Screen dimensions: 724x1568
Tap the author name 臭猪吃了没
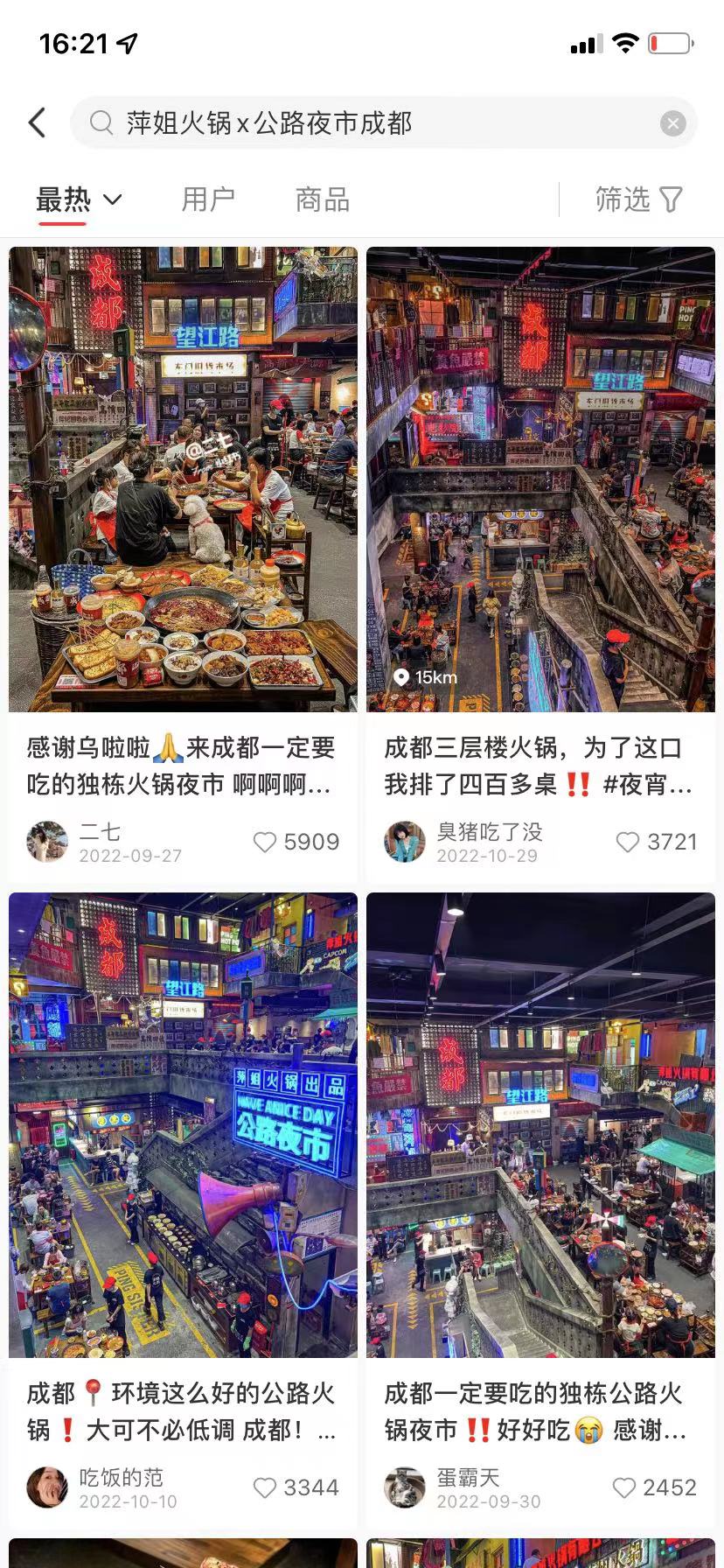pyautogui.click(x=490, y=832)
